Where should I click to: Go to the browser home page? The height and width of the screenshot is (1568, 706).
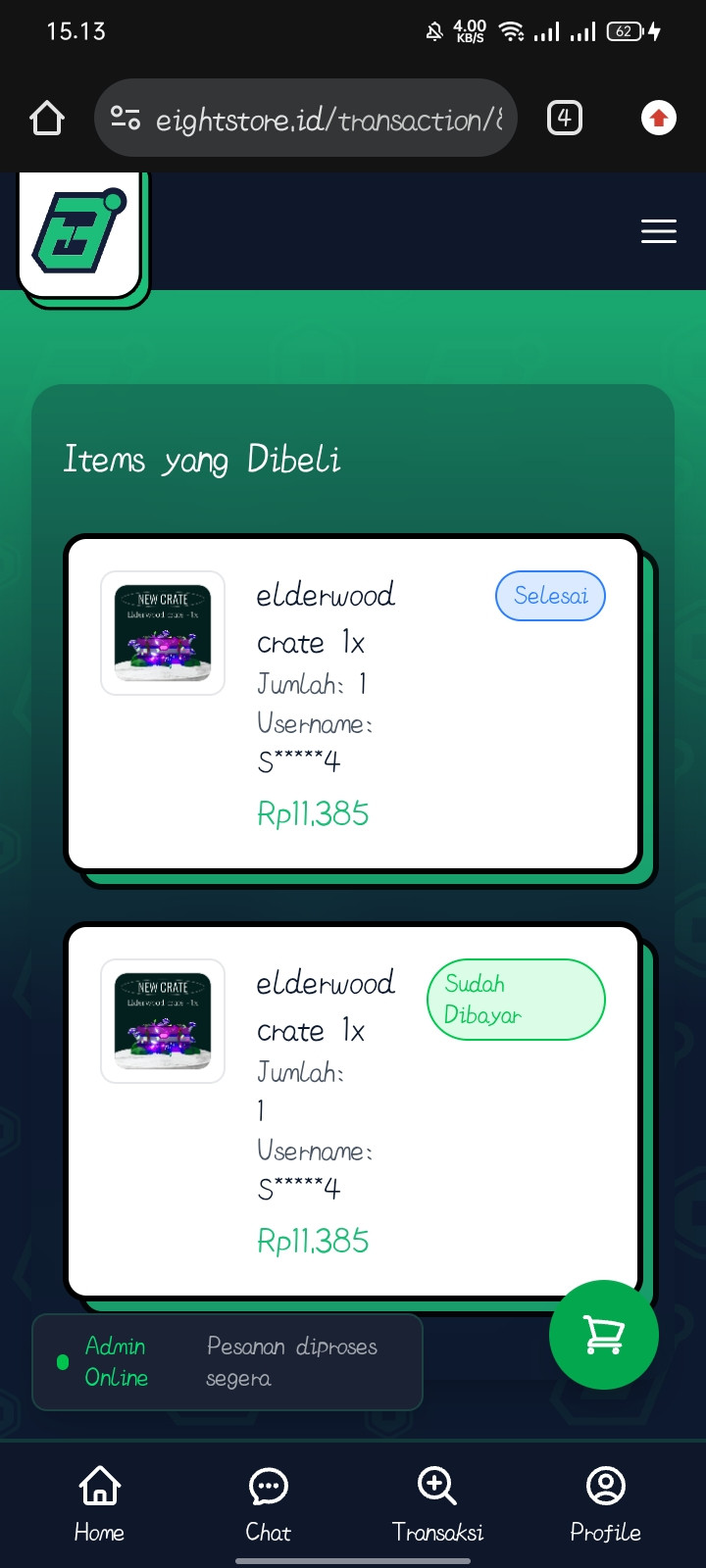47,119
